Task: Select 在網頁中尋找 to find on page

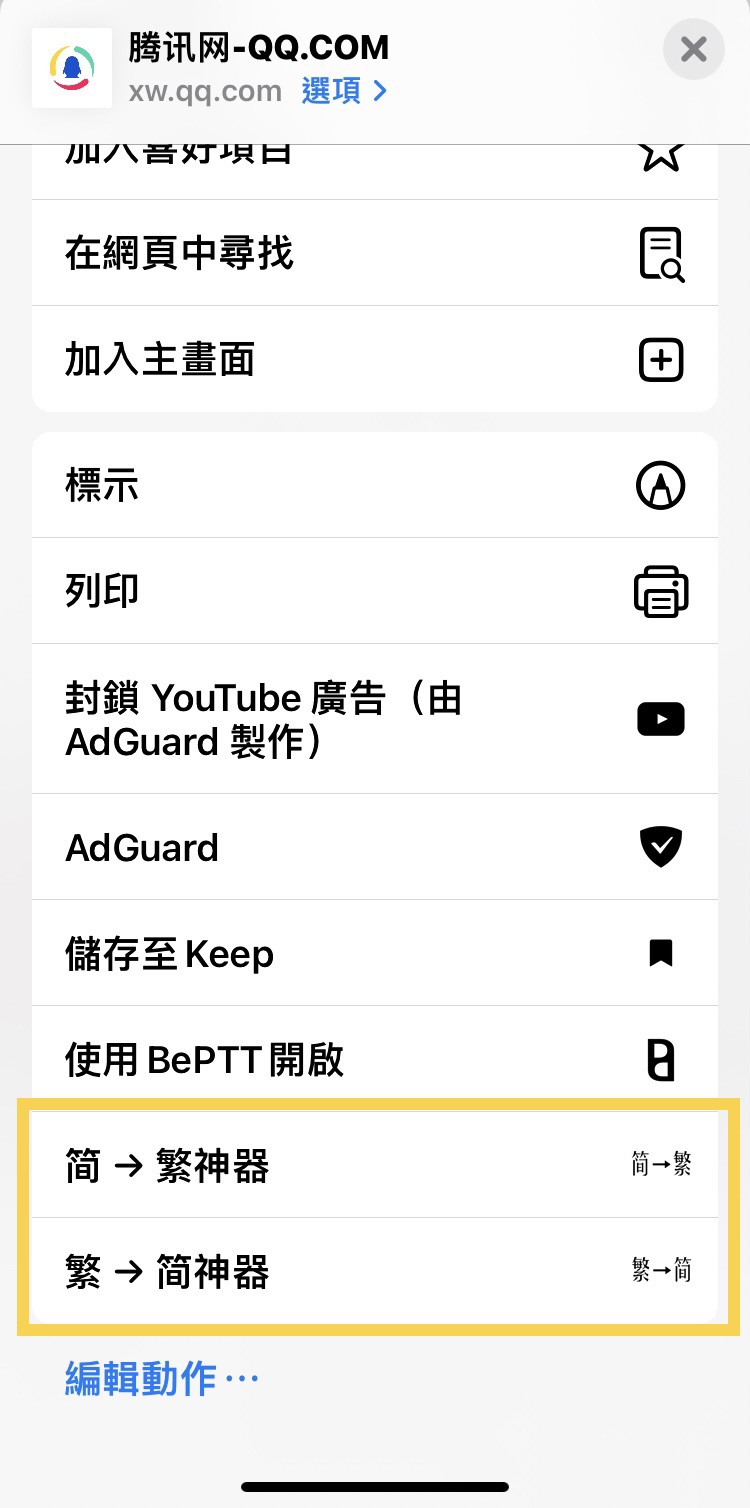Action: coord(375,253)
